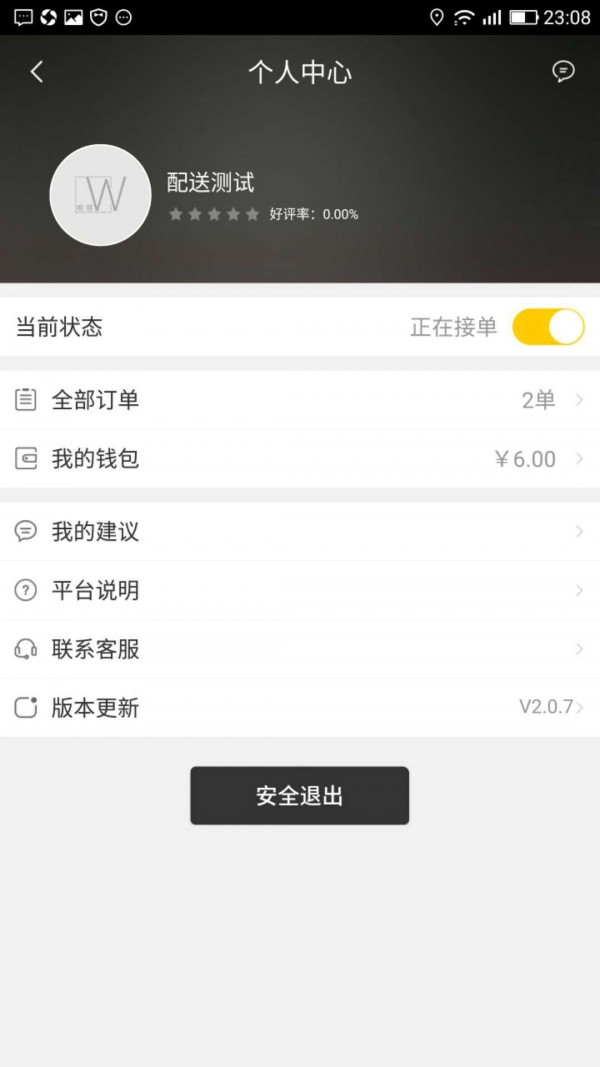
Task: Open 全部订单 order list
Action: 300,400
